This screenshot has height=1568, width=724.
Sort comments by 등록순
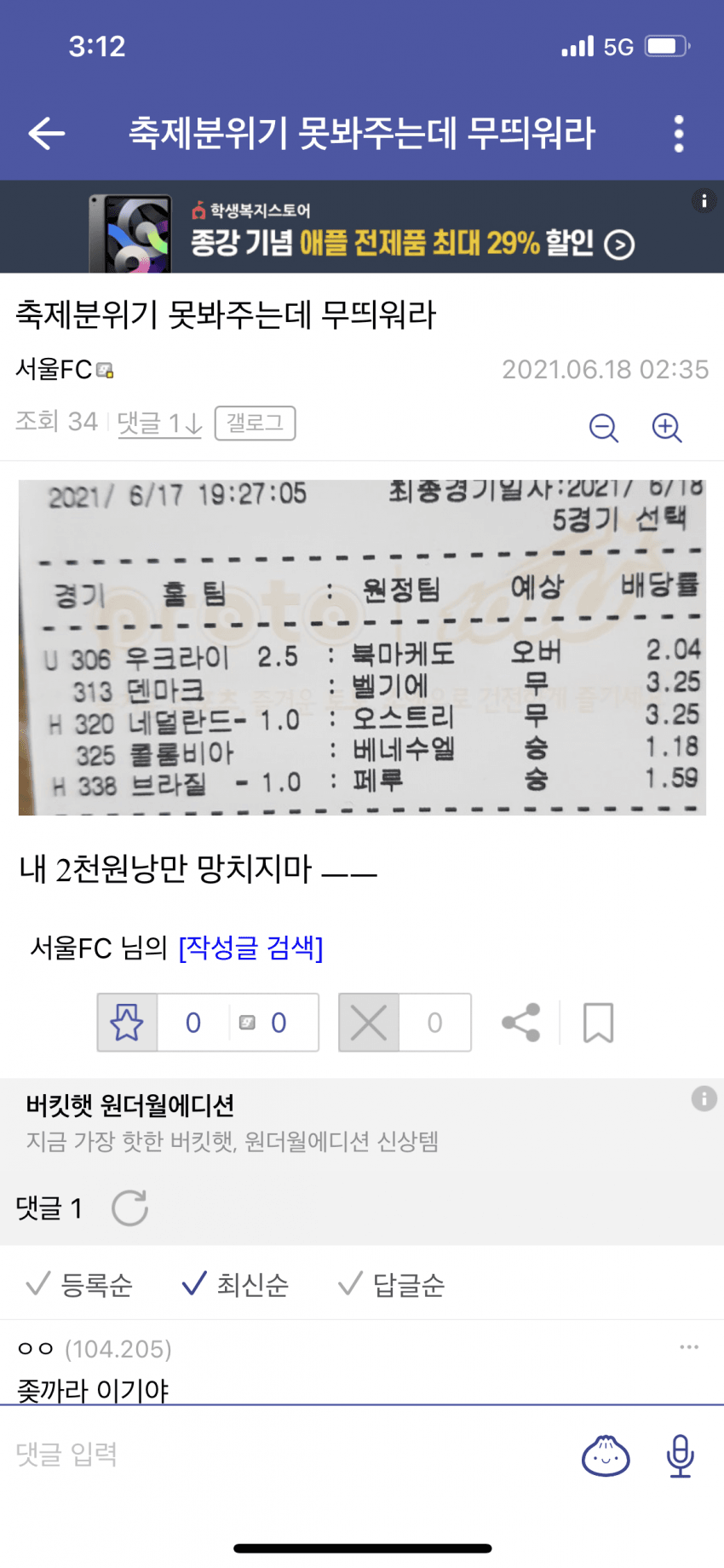79,1284
